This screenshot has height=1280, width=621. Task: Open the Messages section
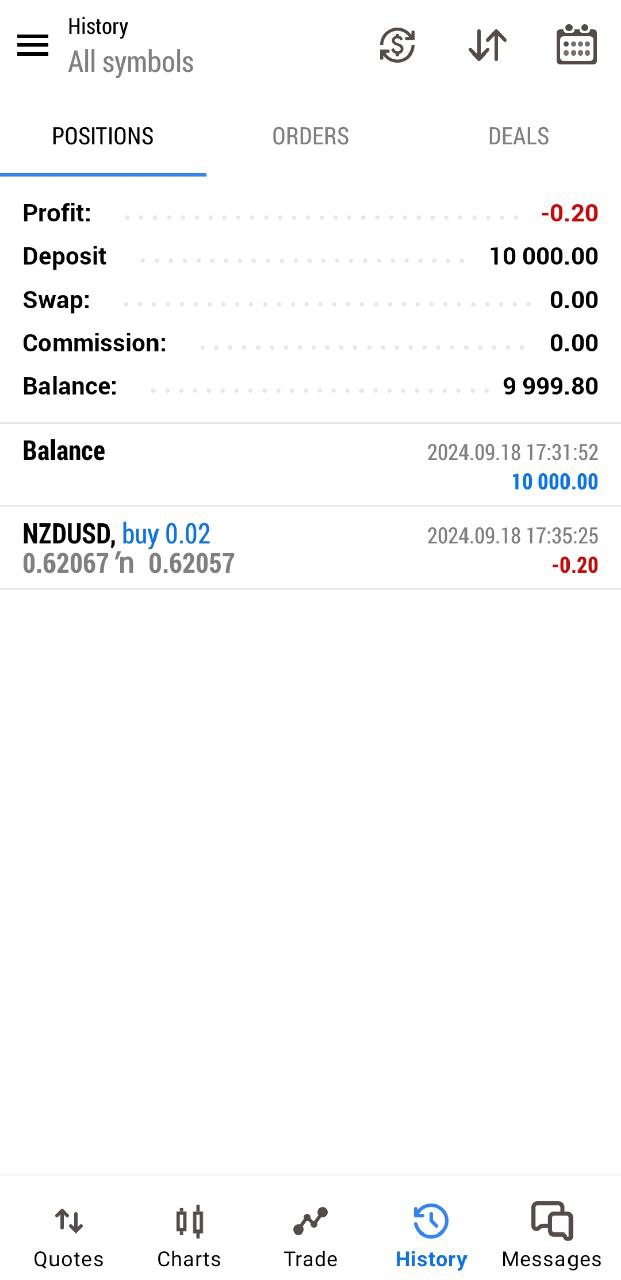552,1236
